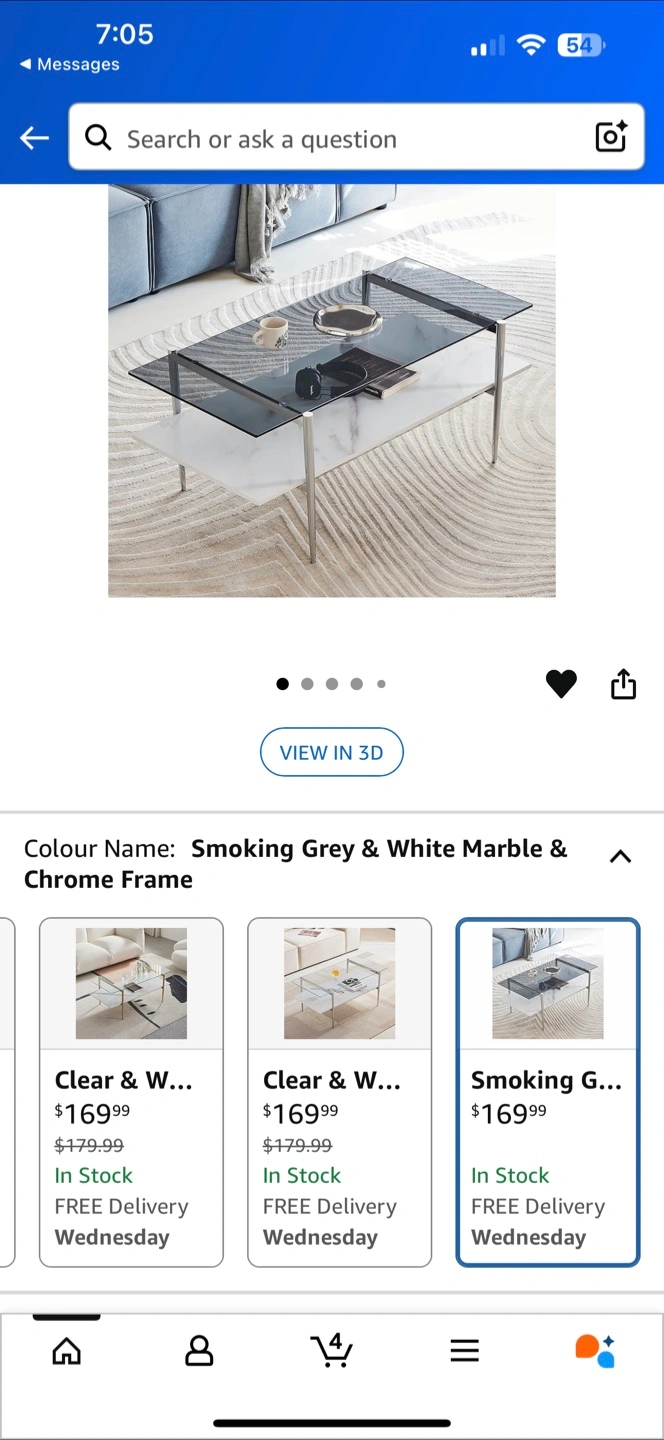Open the hamburger menu tab
This screenshot has width=664, height=1440.
pos(464,1351)
